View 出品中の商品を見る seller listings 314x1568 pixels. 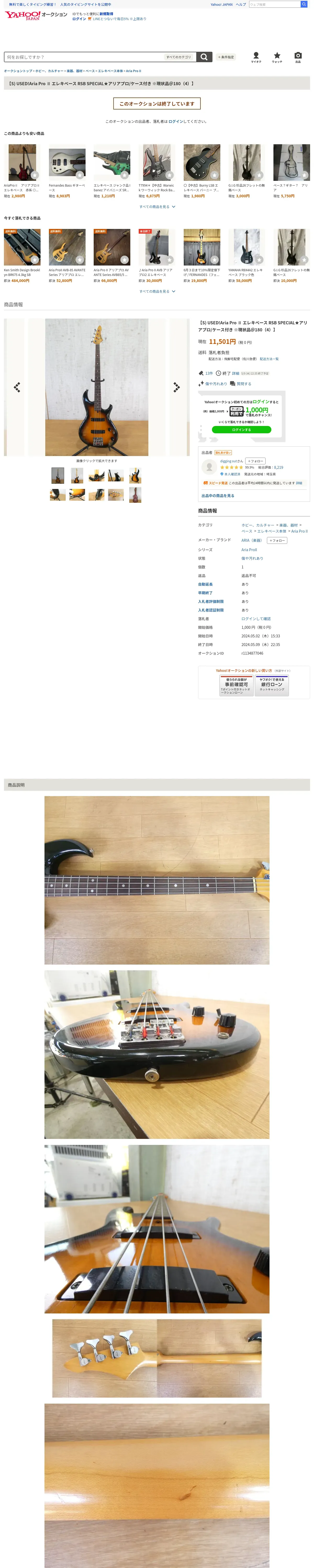[x=218, y=495]
